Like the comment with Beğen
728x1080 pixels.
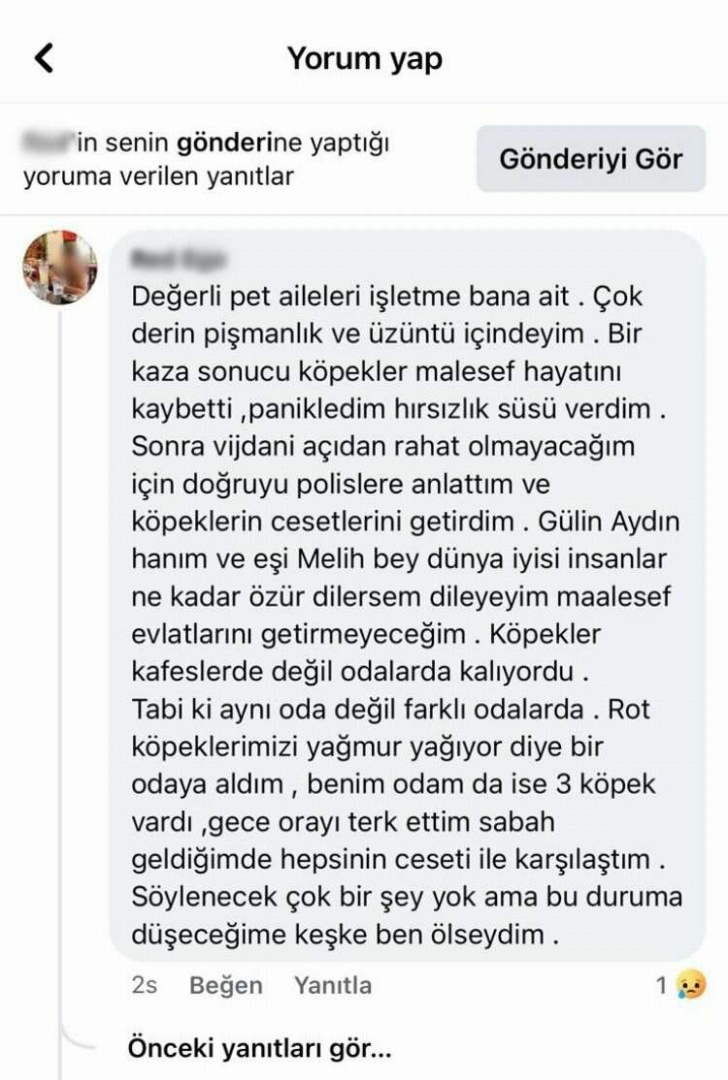point(226,985)
